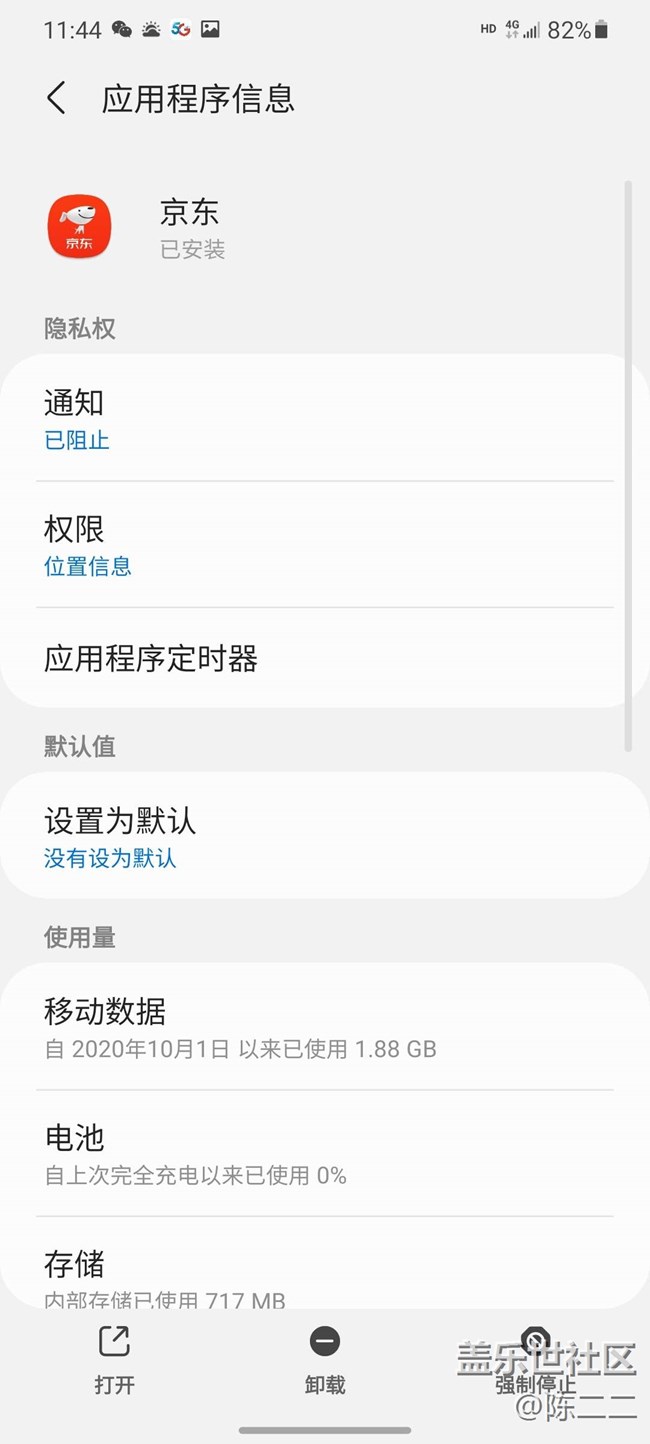650x1444 pixels.
Task: Open 电池 usage details
Action: point(325,1153)
